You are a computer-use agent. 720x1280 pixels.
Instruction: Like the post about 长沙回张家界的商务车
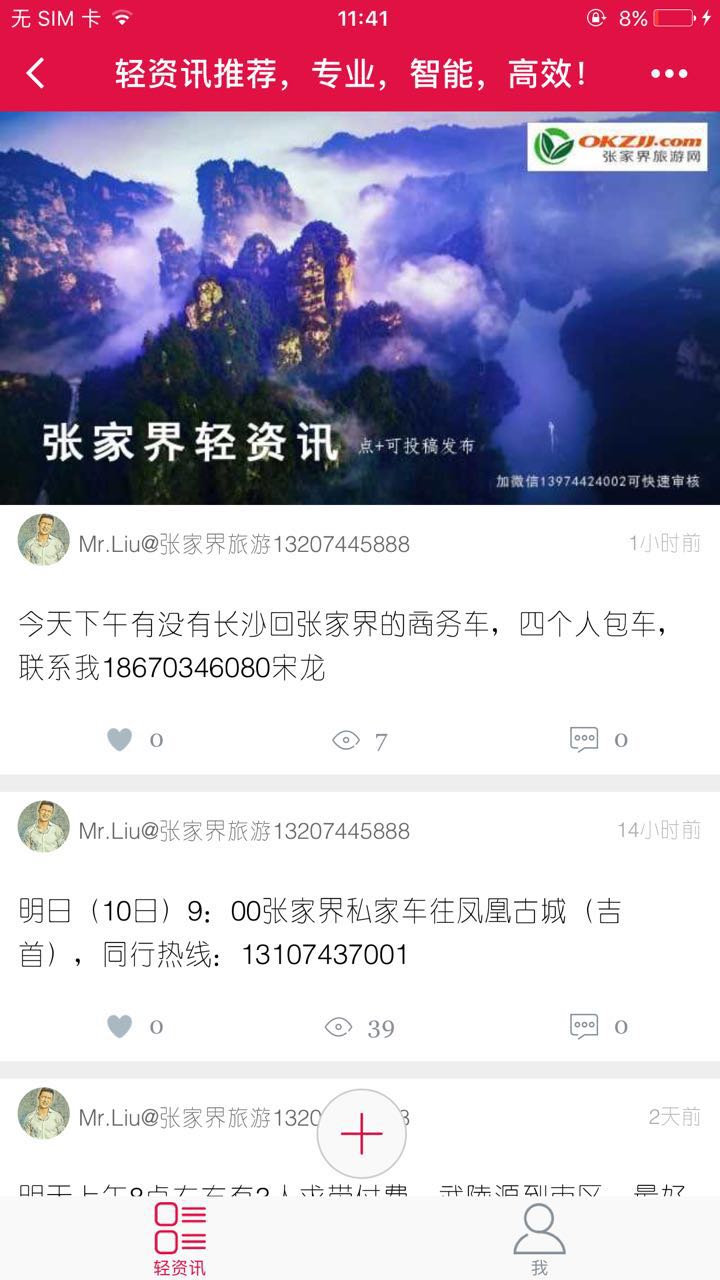[120, 740]
